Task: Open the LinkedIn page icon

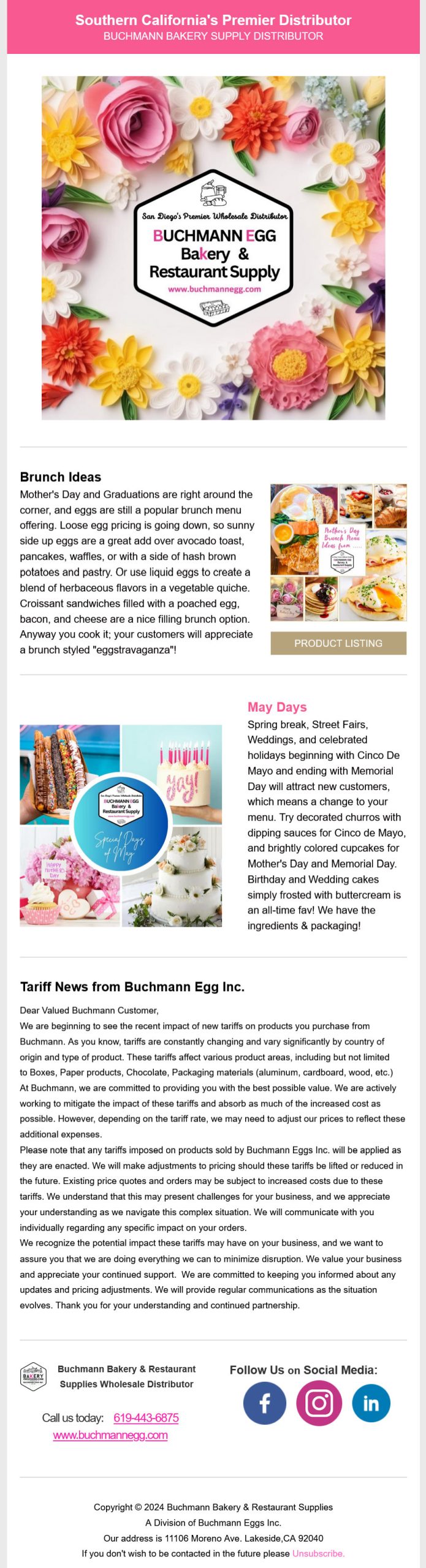Action: 371,1403
